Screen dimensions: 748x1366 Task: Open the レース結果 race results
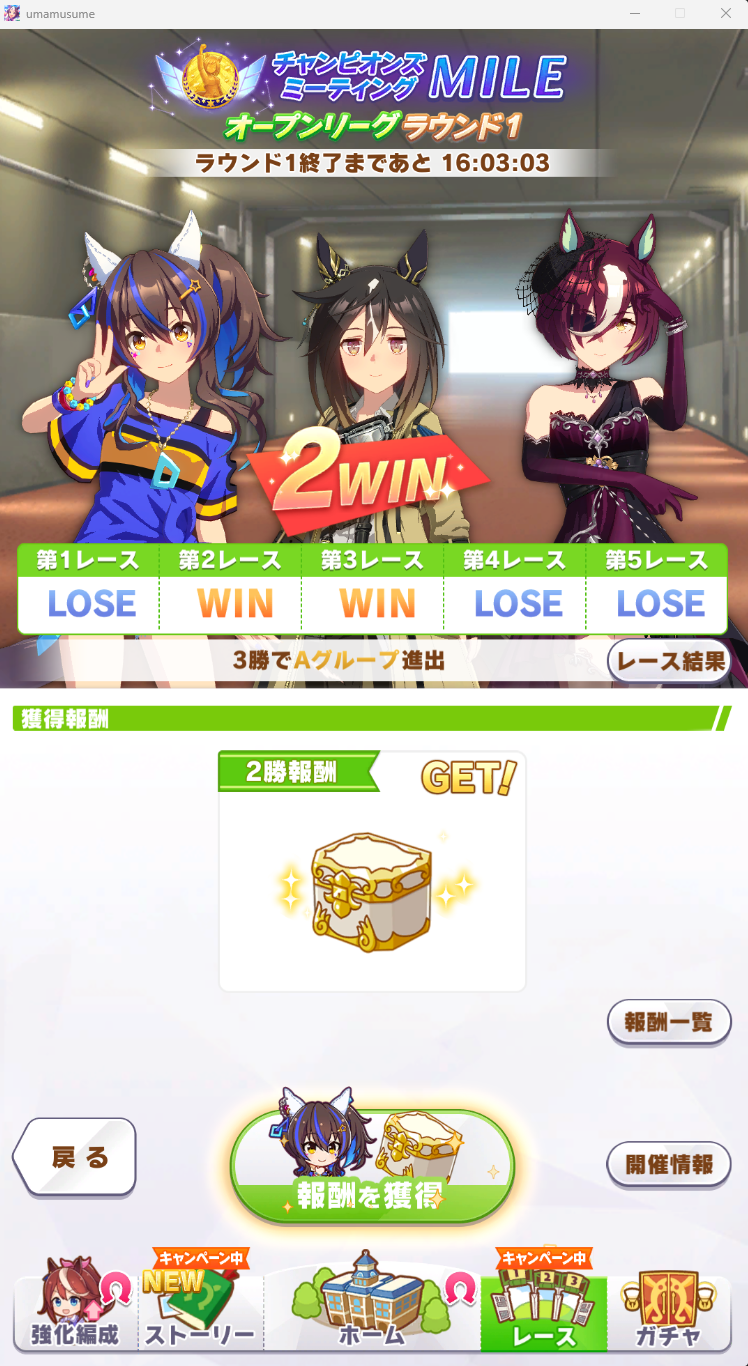[669, 661]
